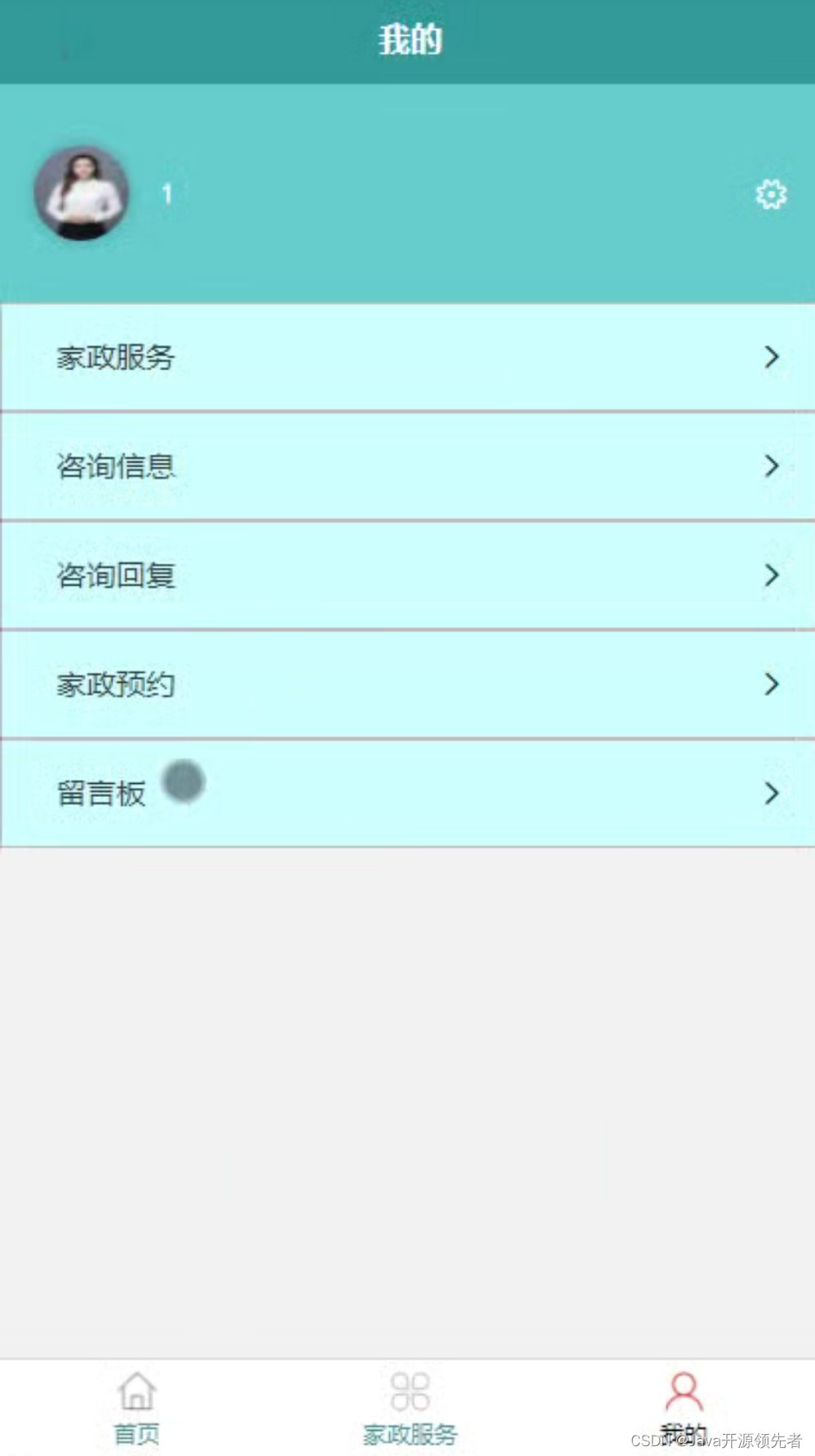Go to 留言板
This screenshot has height=1456, width=815.
click(407, 793)
